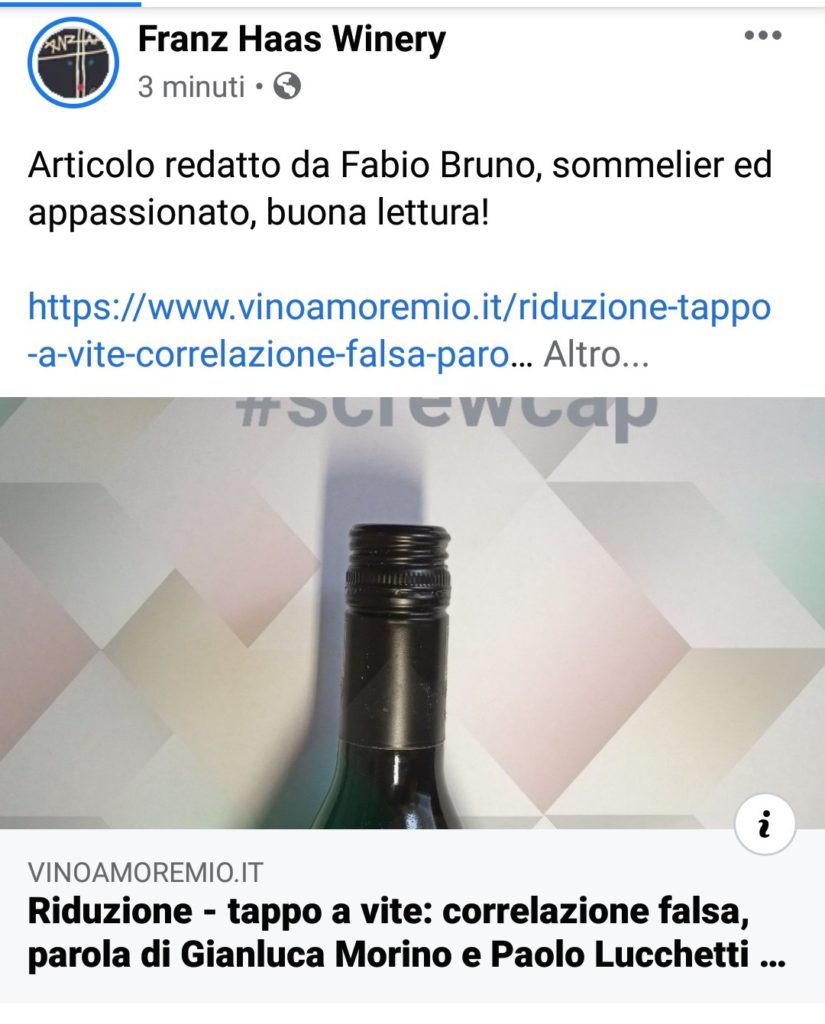The height and width of the screenshot is (1024, 825).
Task: Open the Riduzione - tappo a vite article headline
Action: pos(406,933)
